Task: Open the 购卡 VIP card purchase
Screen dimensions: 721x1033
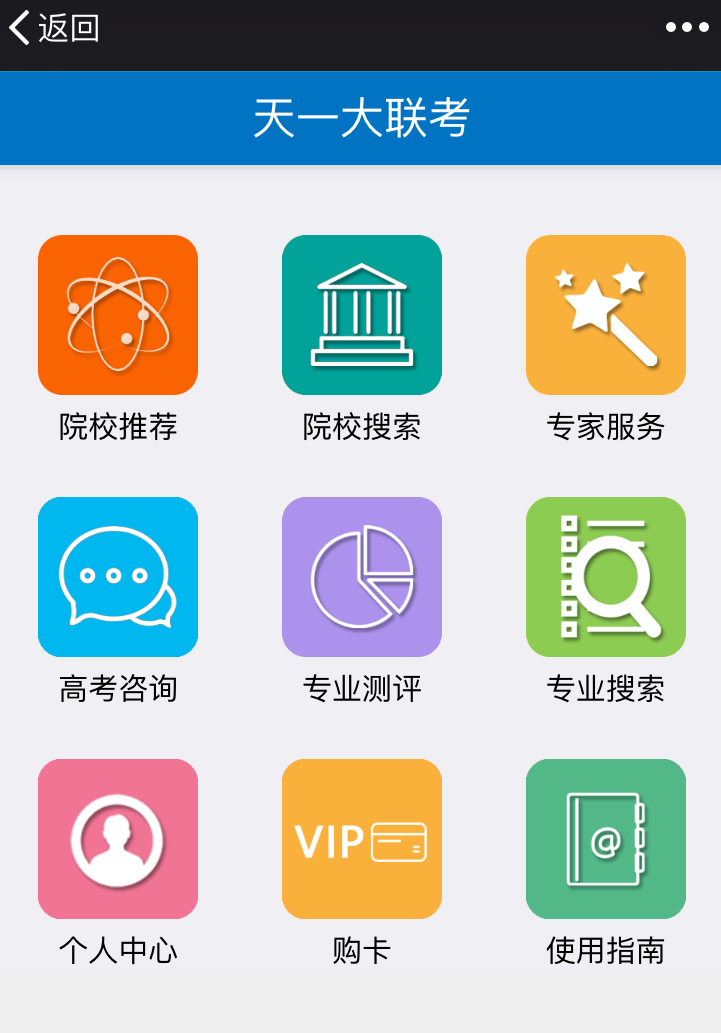Action: click(362, 839)
